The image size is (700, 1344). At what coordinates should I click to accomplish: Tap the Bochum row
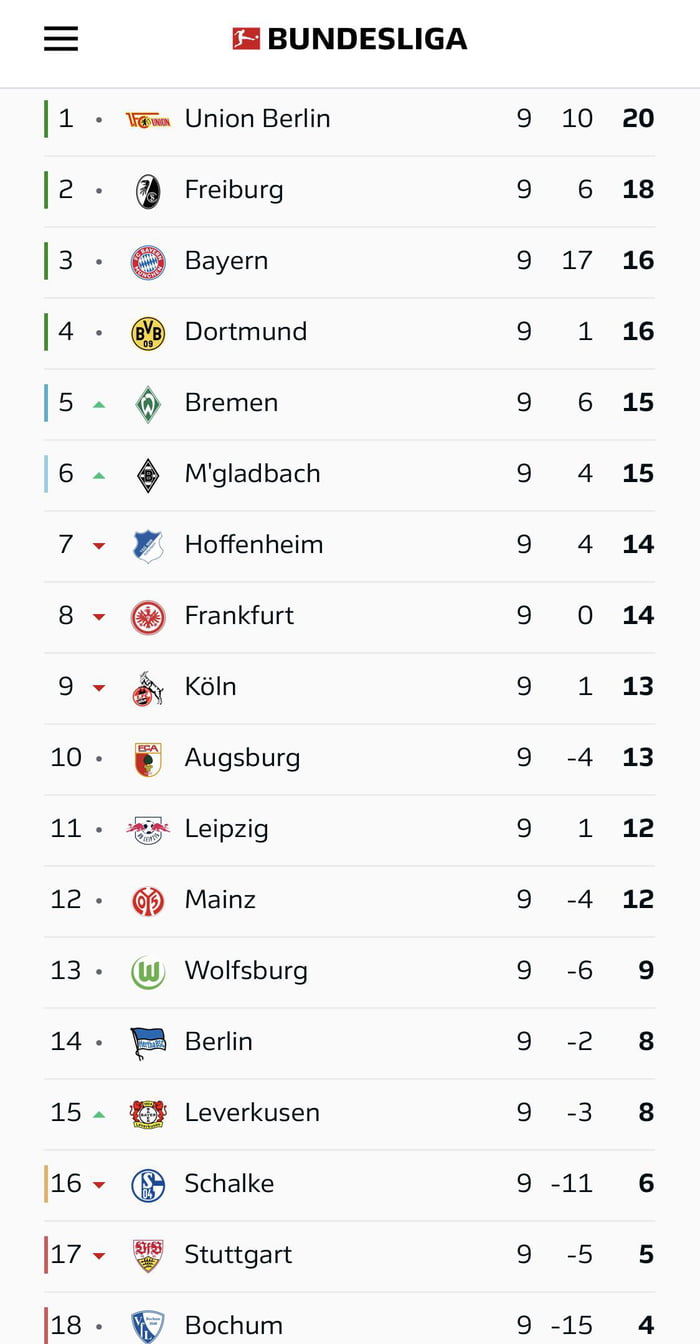(x=350, y=1318)
